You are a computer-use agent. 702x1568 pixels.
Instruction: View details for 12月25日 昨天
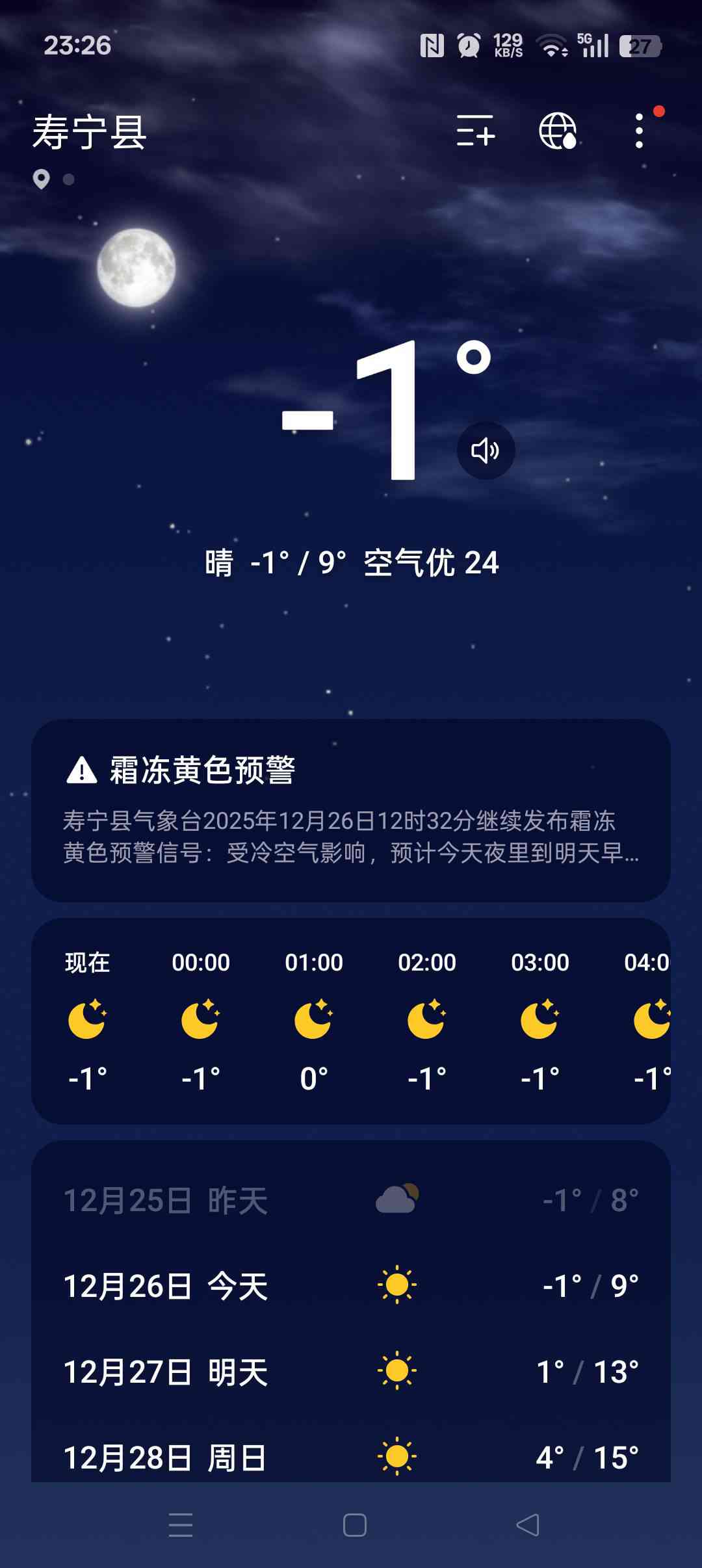click(x=351, y=1200)
